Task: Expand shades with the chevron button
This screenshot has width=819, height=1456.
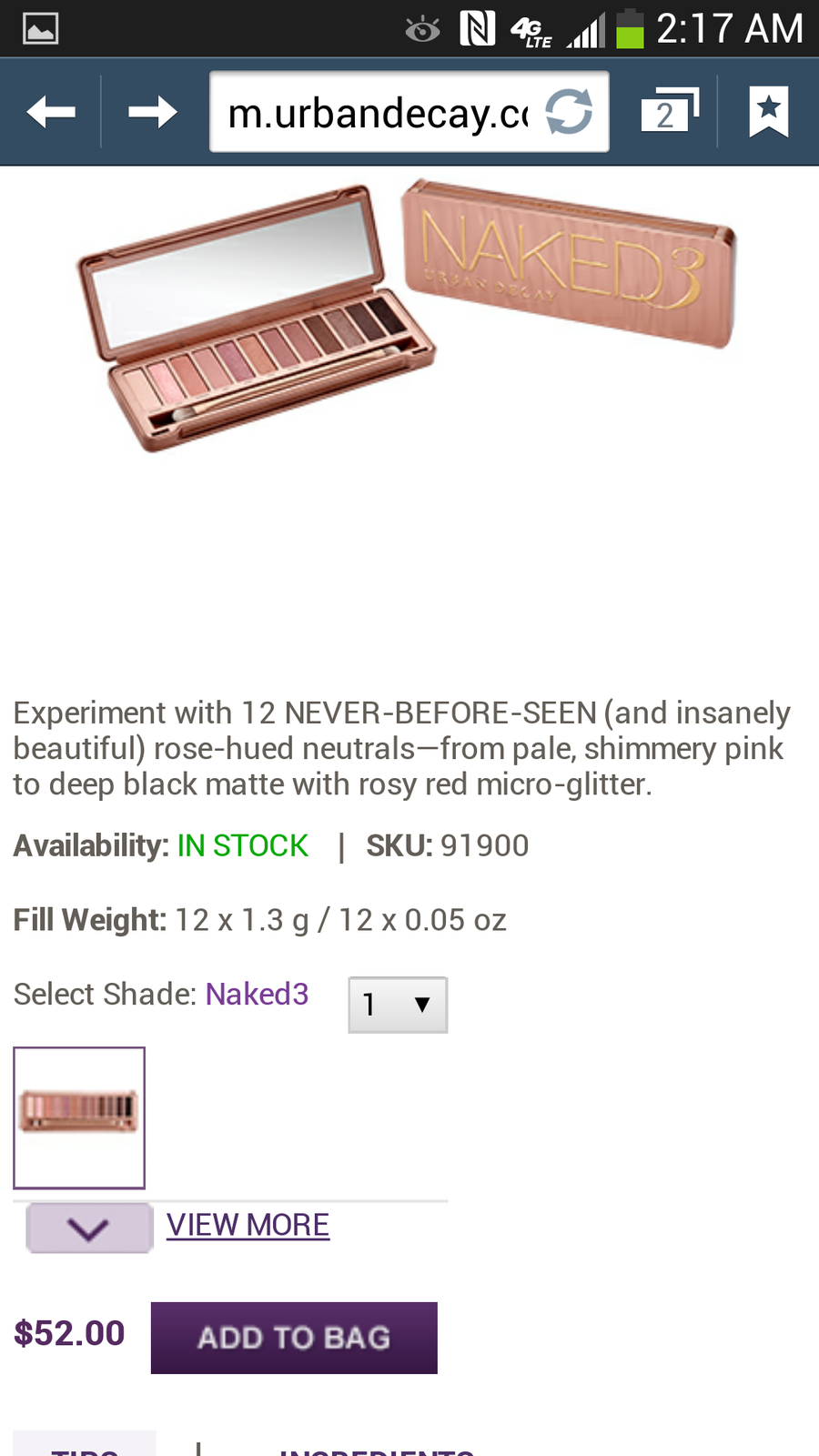Action: coord(89,1228)
